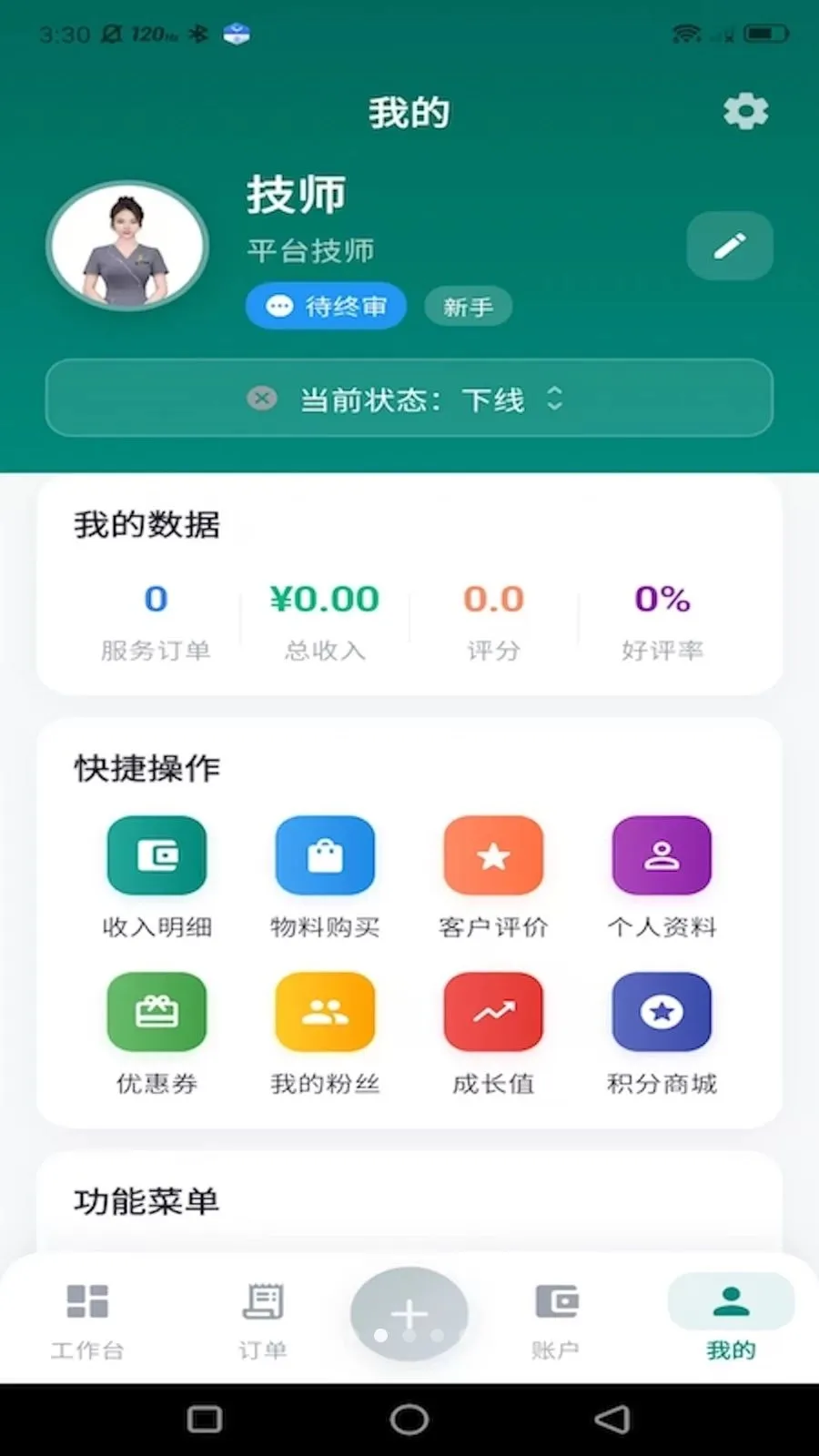This screenshot has width=819, height=1456.
Task: View 个人资料 personal profile icon
Action: pyautogui.click(x=662, y=855)
